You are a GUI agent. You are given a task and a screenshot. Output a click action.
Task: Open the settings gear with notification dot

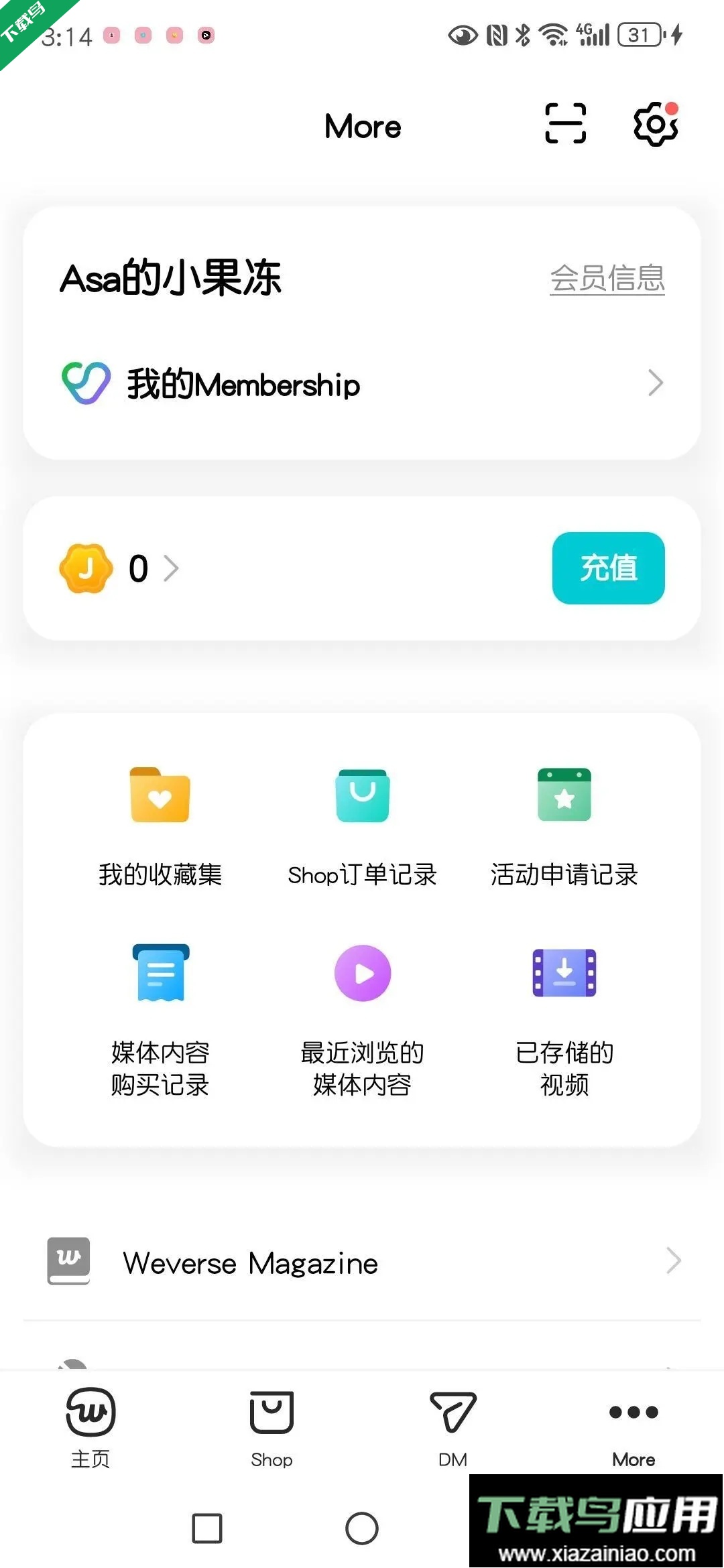tap(654, 125)
